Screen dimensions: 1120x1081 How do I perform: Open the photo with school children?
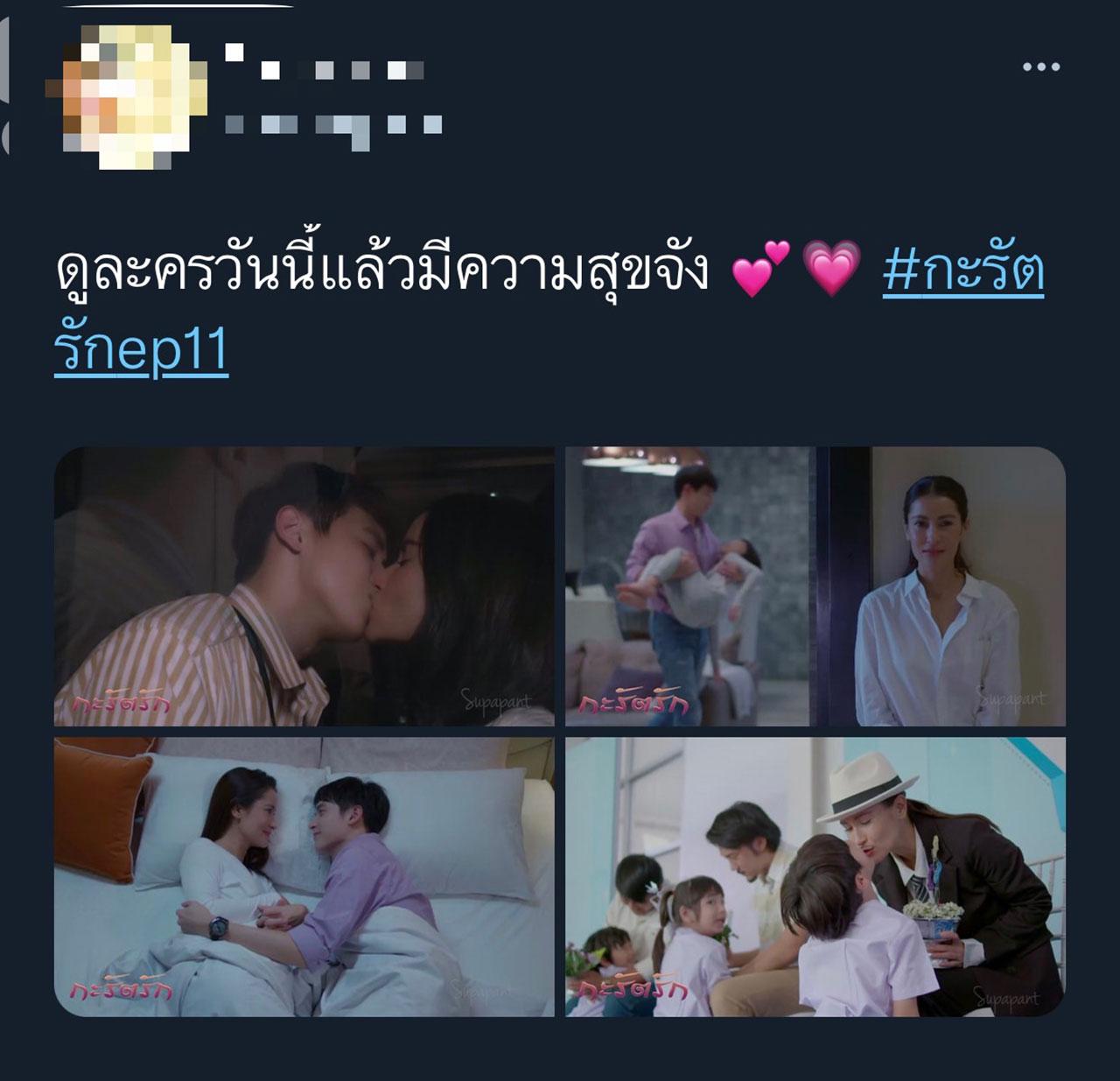[x=815, y=877]
